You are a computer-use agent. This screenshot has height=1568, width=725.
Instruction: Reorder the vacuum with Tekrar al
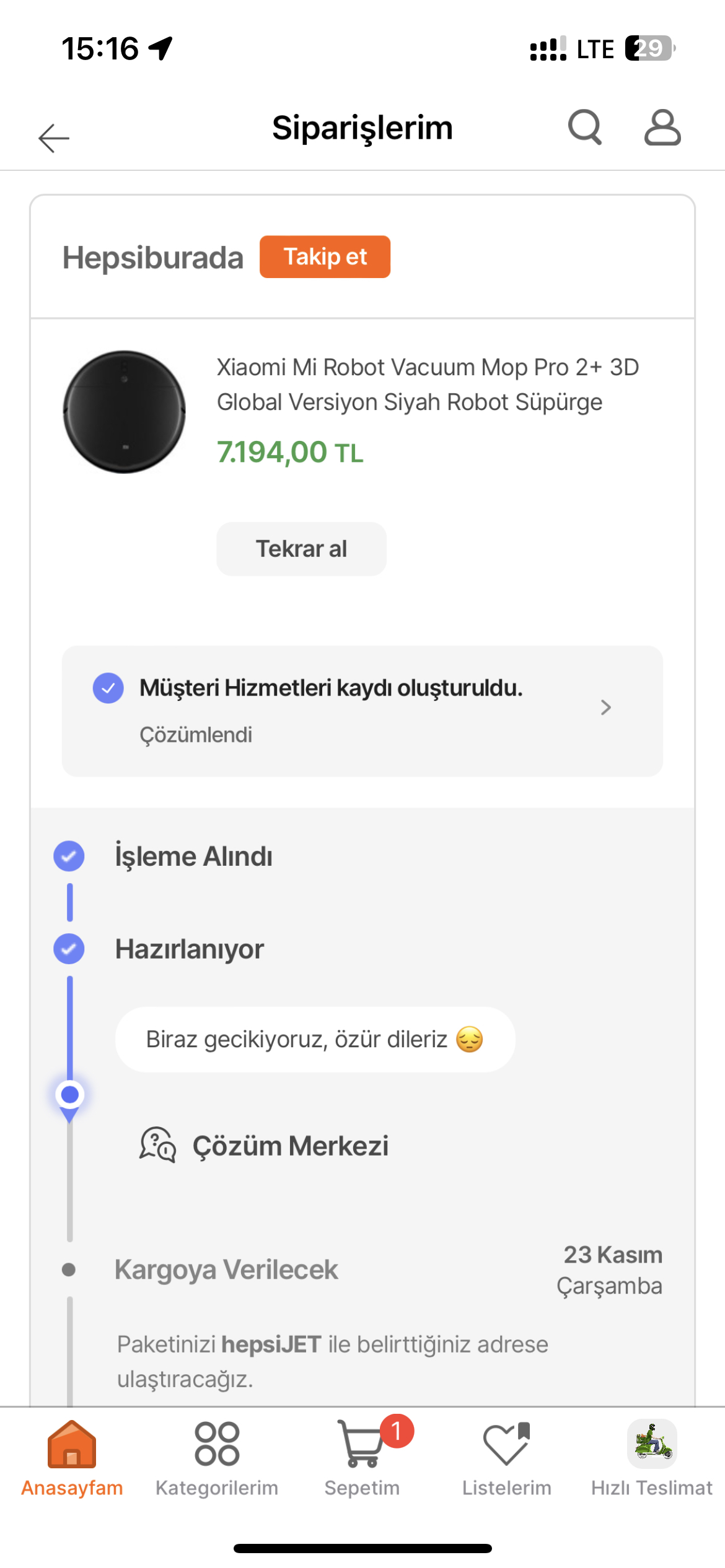(x=301, y=549)
